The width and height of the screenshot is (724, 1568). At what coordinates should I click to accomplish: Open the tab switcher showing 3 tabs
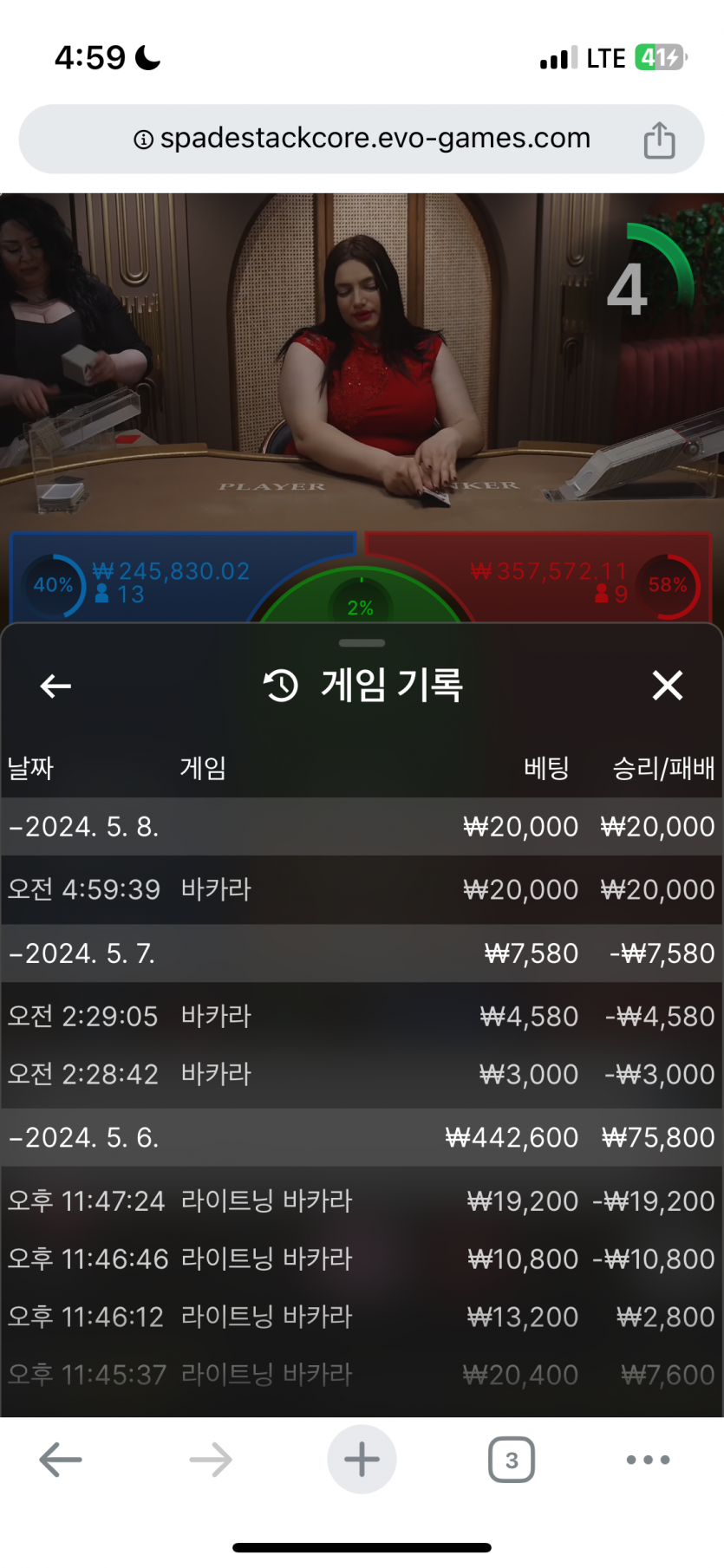pyautogui.click(x=512, y=1460)
